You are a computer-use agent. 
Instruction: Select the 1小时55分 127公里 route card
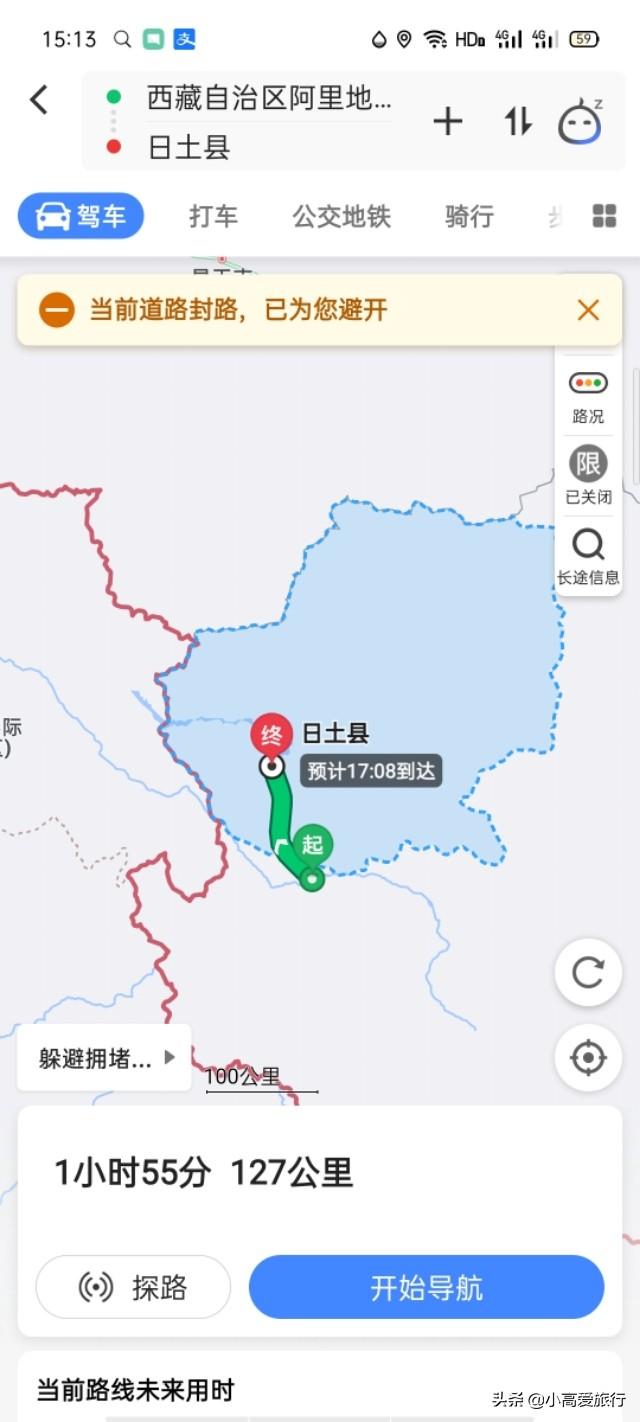pos(320,1172)
